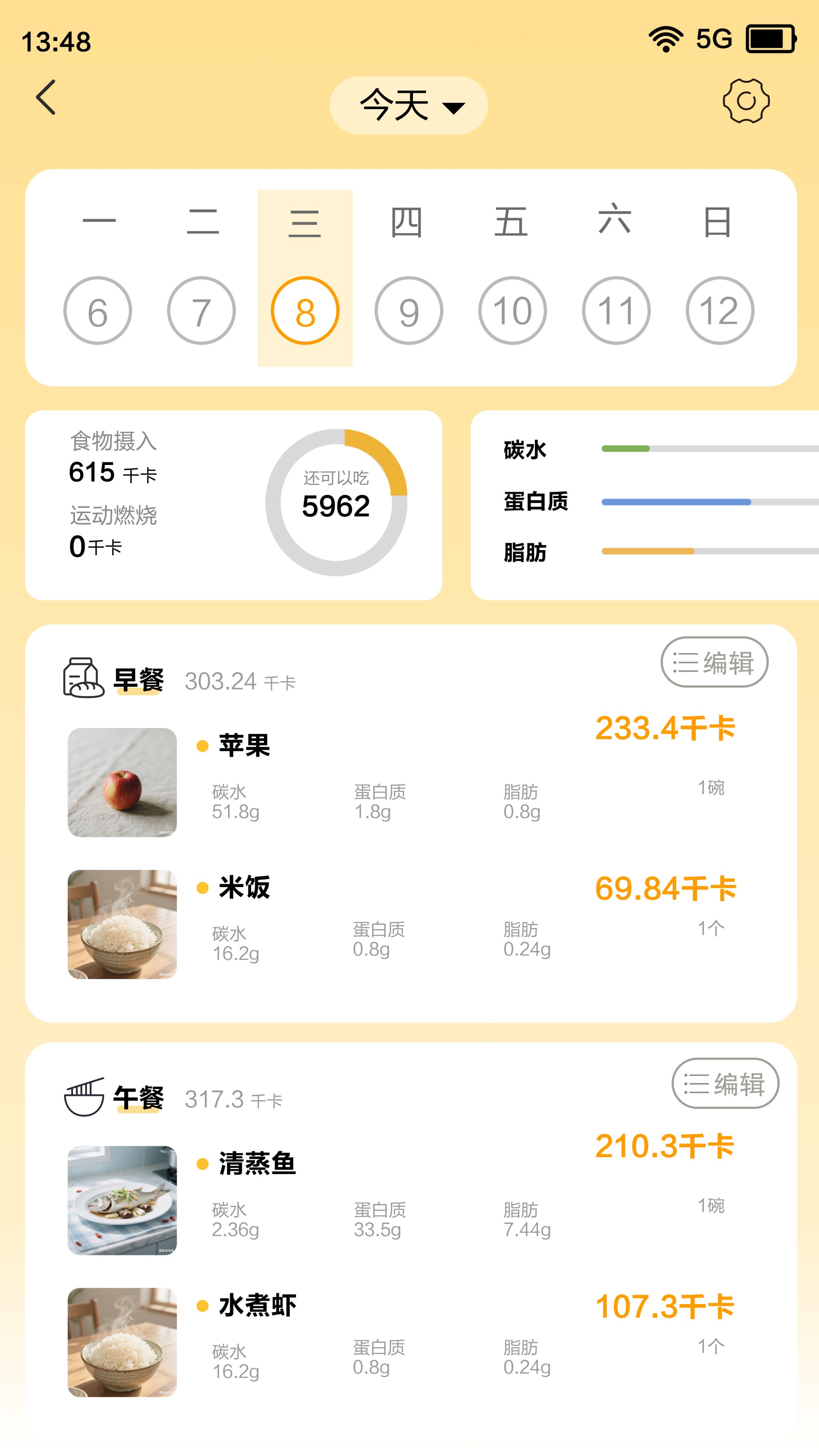Open the 苹果 food entry
The width and height of the screenshot is (819, 1456).
coord(244,746)
